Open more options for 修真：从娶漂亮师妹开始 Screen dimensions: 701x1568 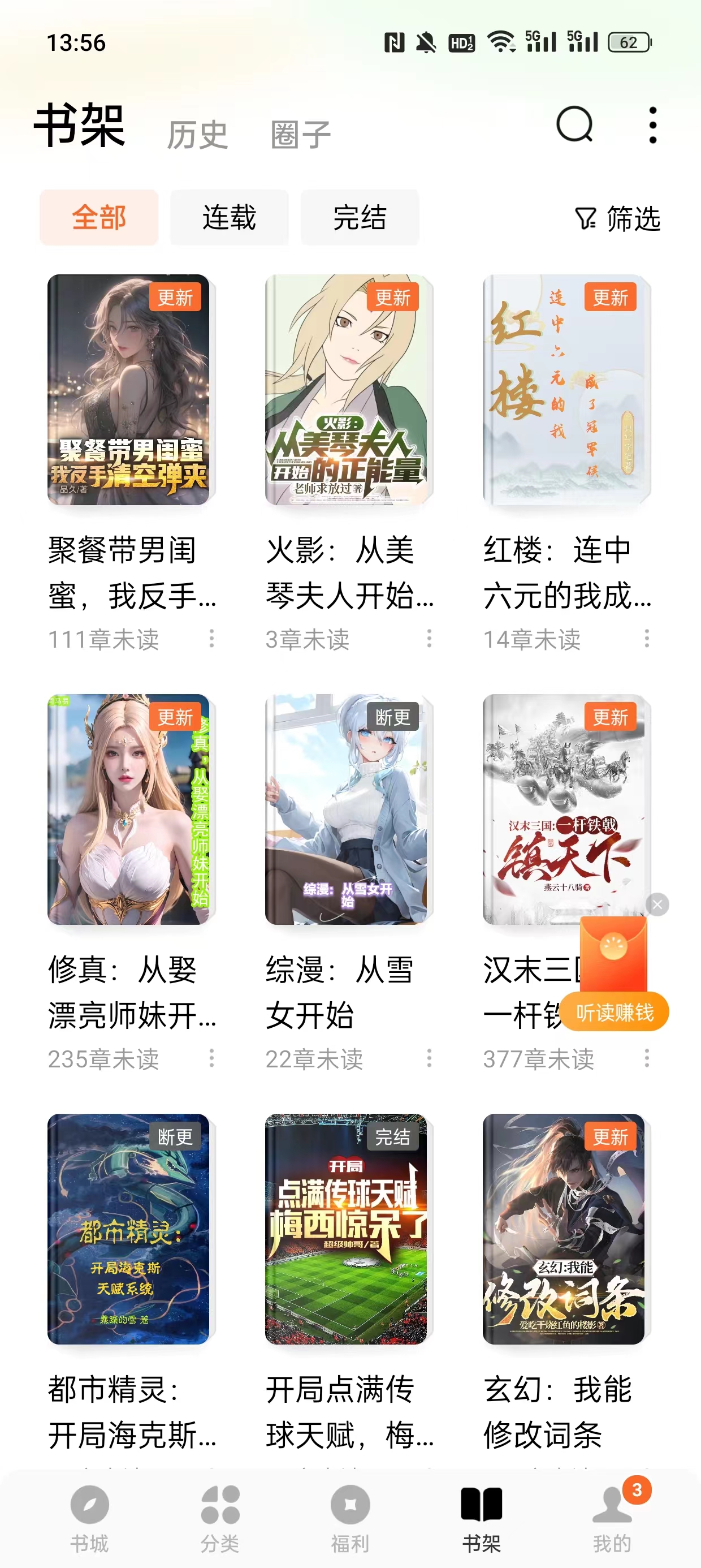coord(212,1058)
